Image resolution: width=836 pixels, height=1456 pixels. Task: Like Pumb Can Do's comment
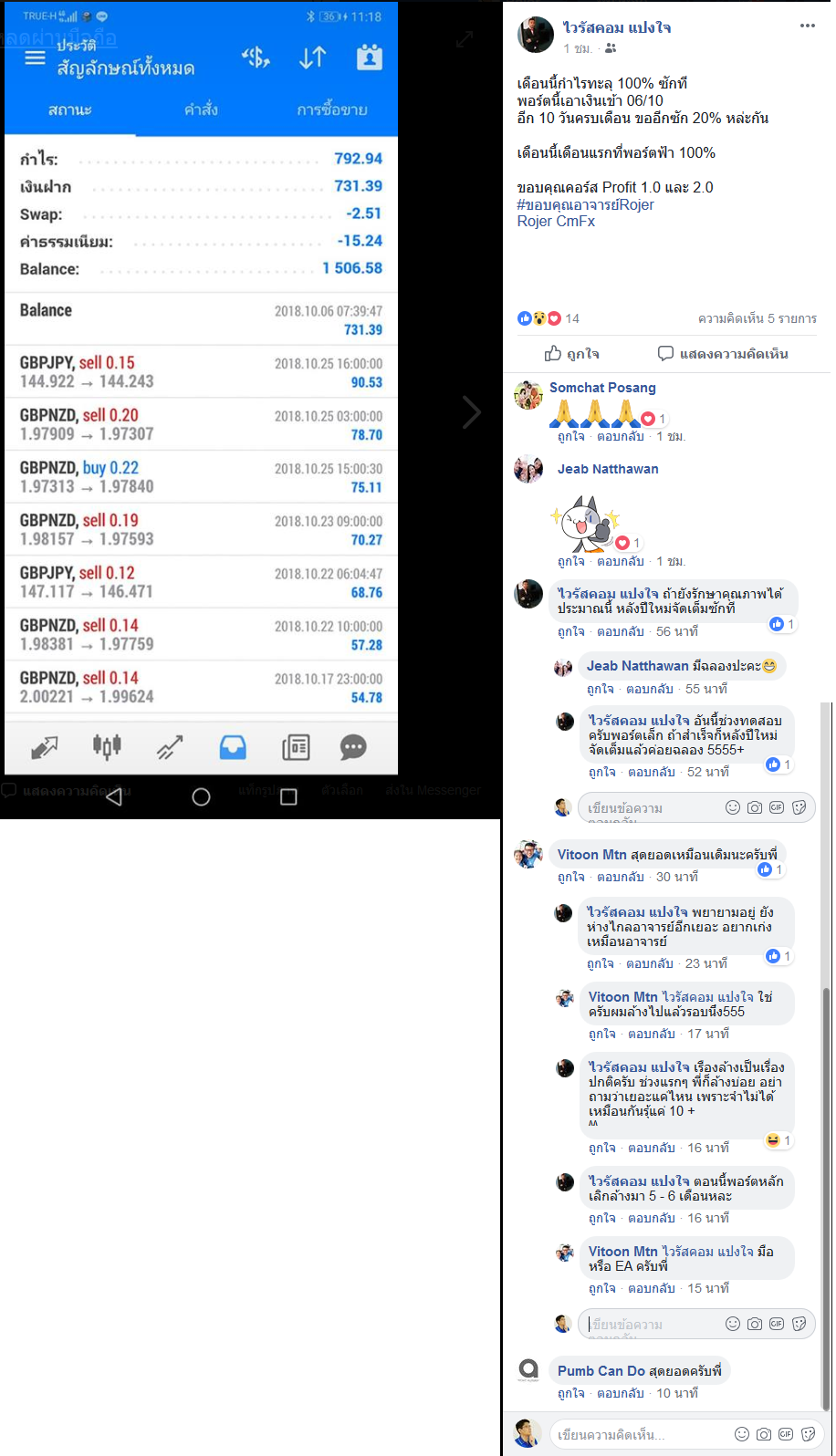[x=570, y=1393]
